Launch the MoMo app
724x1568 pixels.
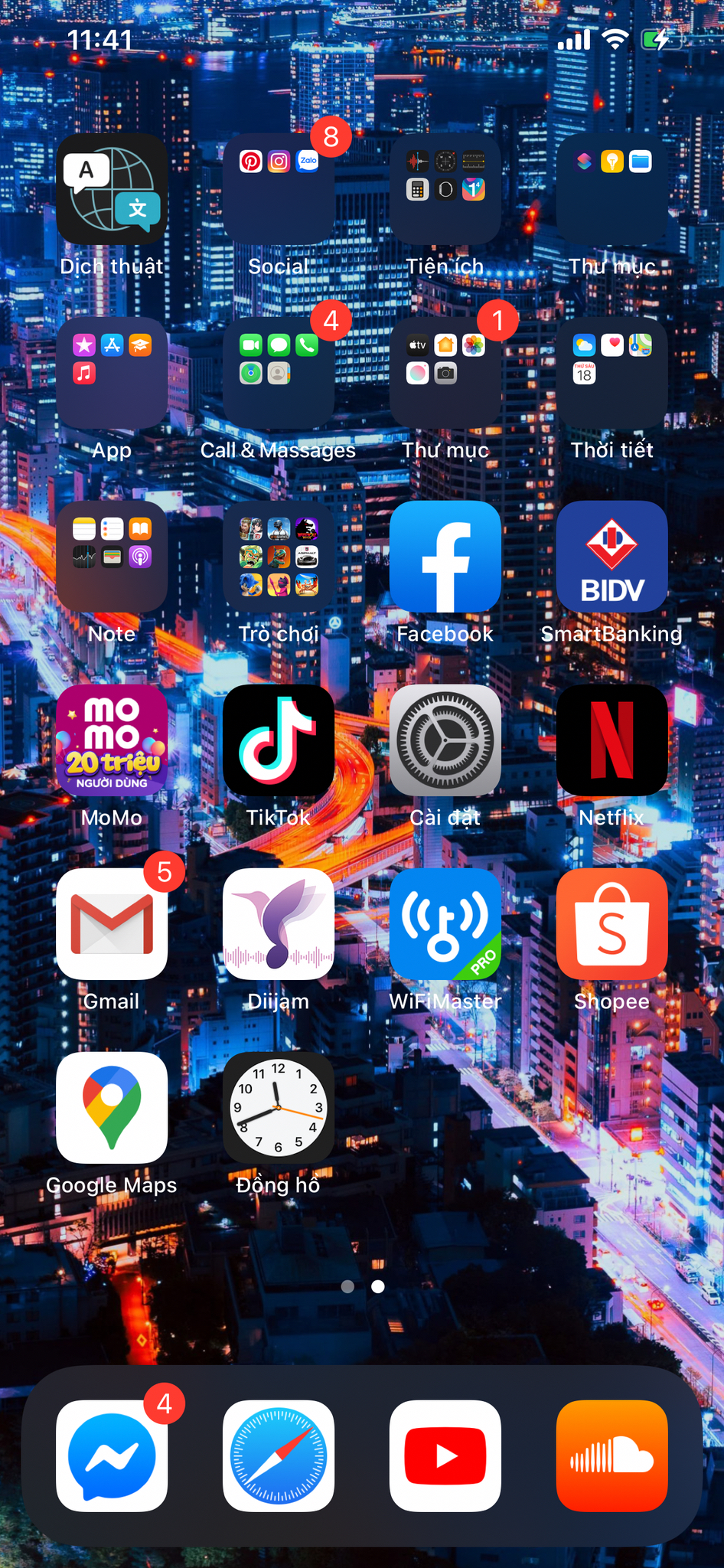click(x=112, y=740)
